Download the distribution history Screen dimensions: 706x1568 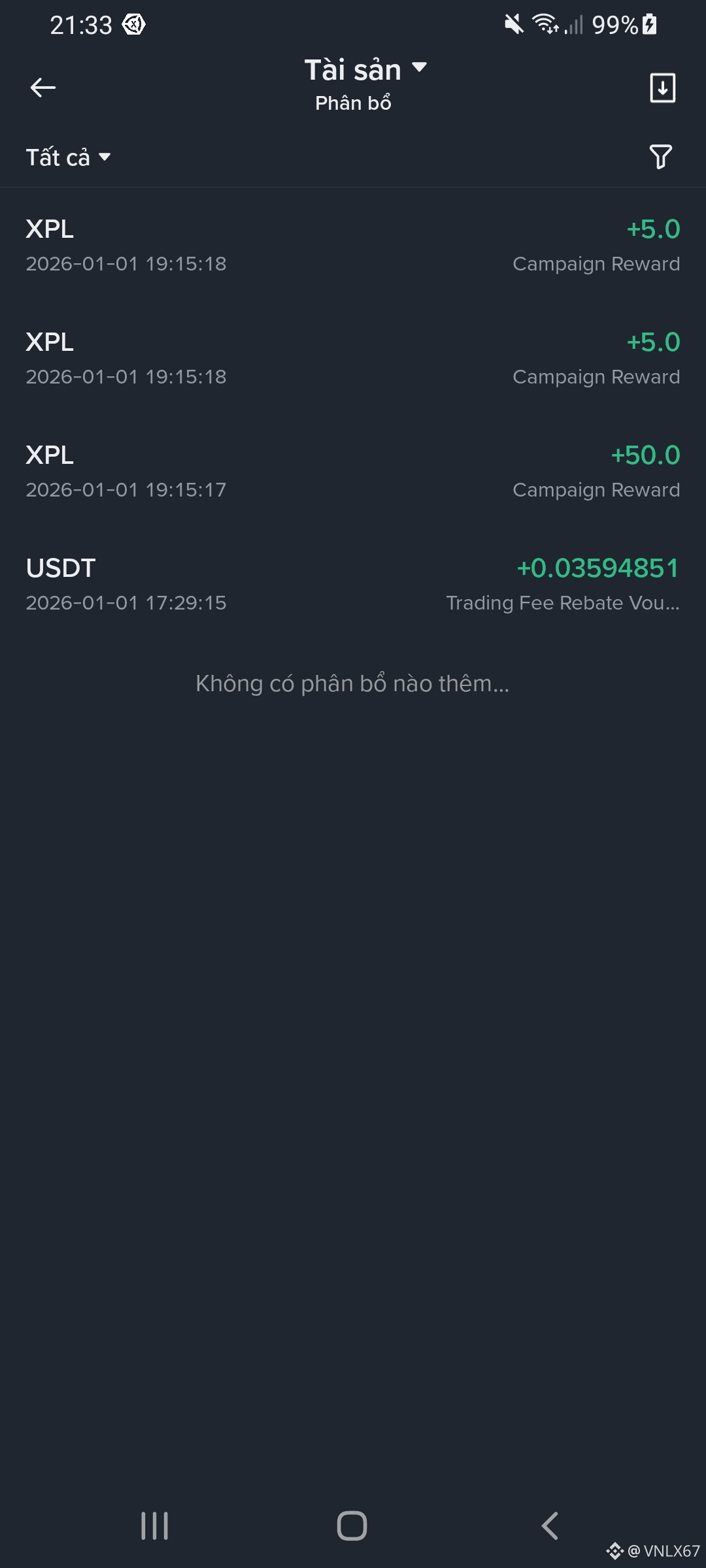coord(662,88)
